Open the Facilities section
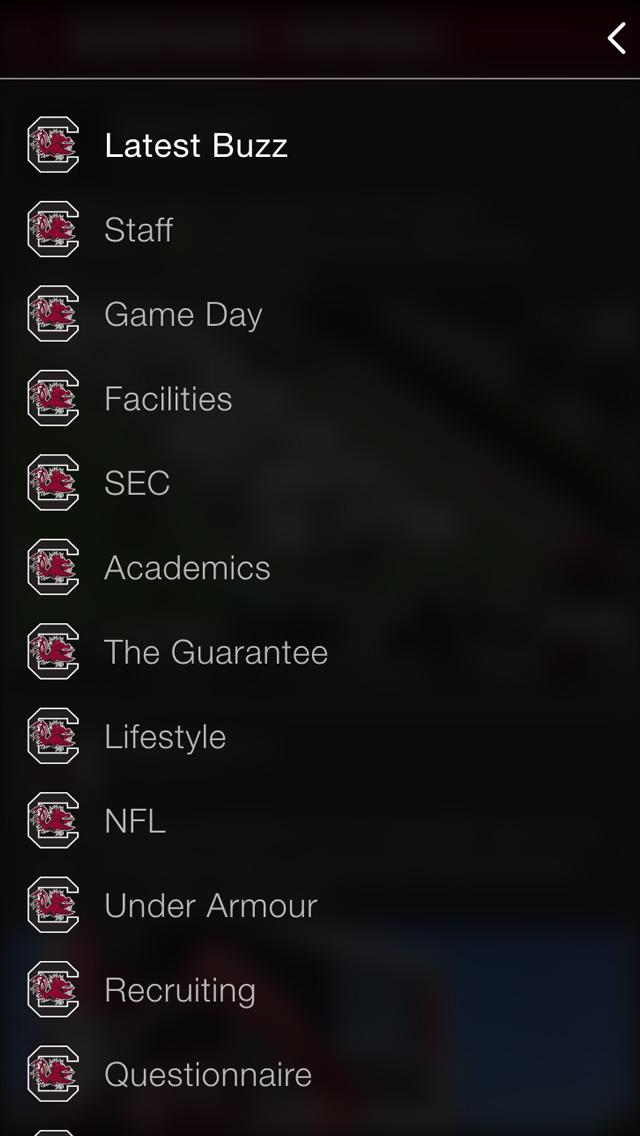The height and width of the screenshot is (1136, 640). 168,399
